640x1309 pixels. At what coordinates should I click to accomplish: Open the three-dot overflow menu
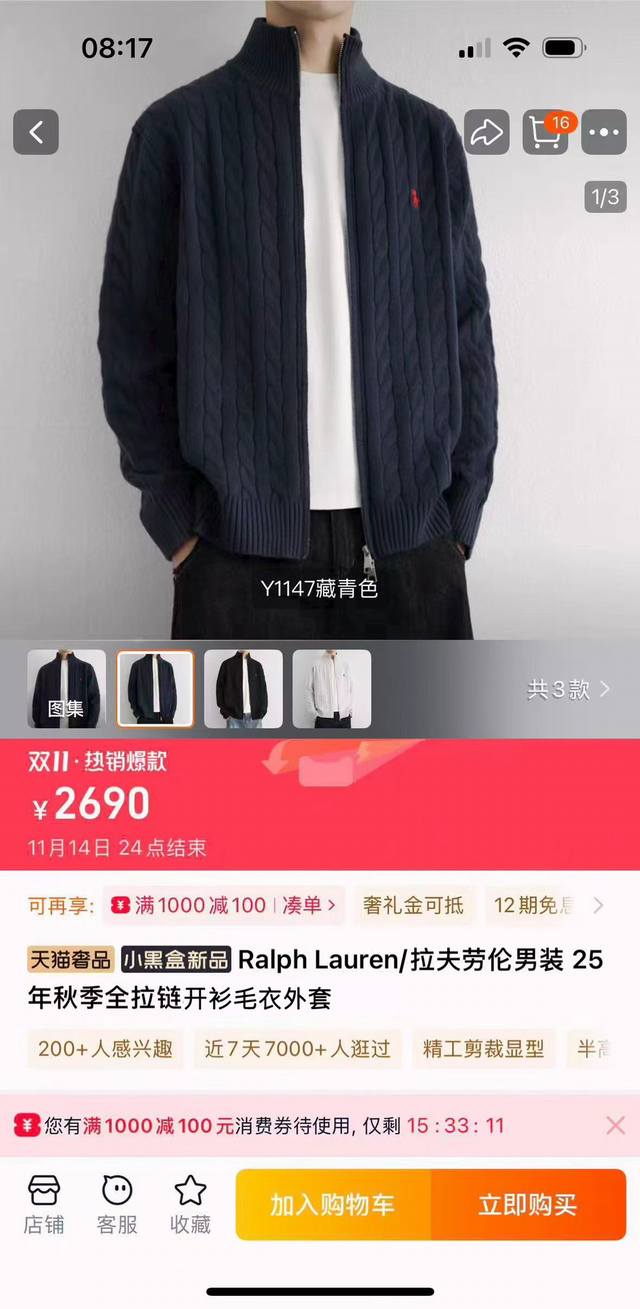tap(604, 133)
